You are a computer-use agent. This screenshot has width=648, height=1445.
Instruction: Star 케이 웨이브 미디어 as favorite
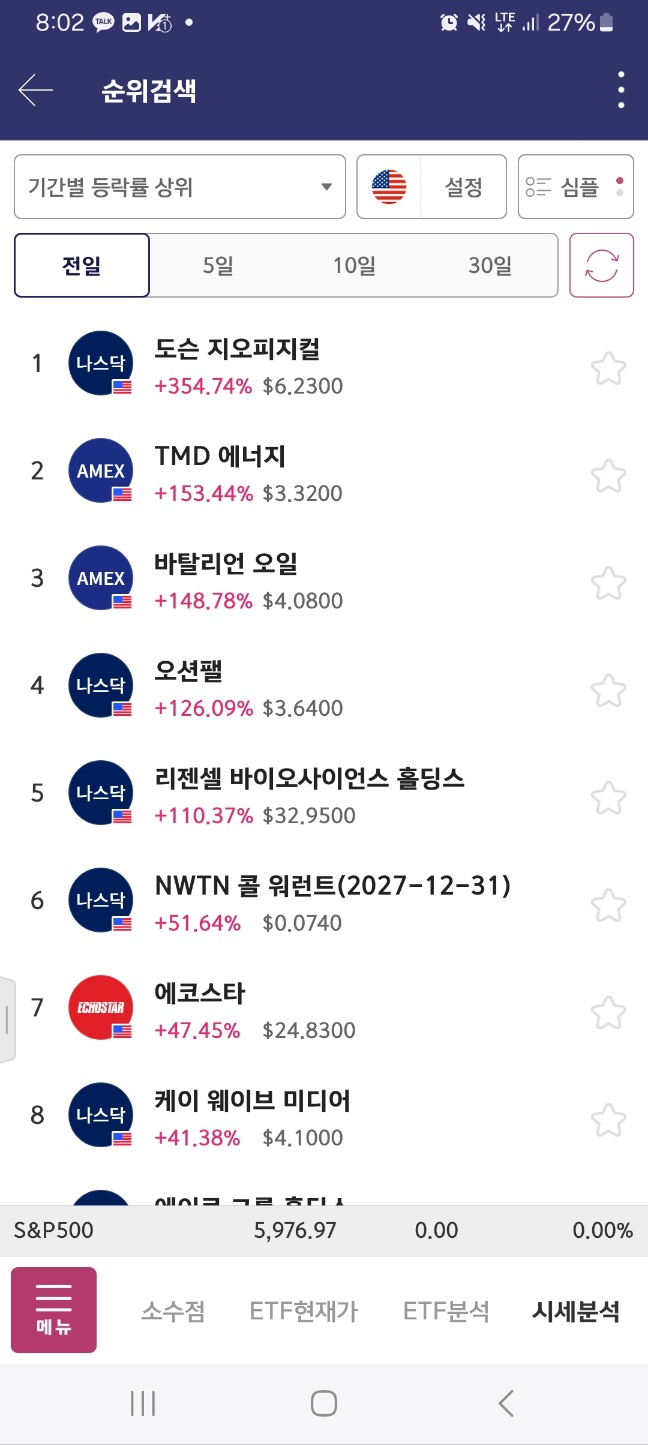[x=608, y=1121]
